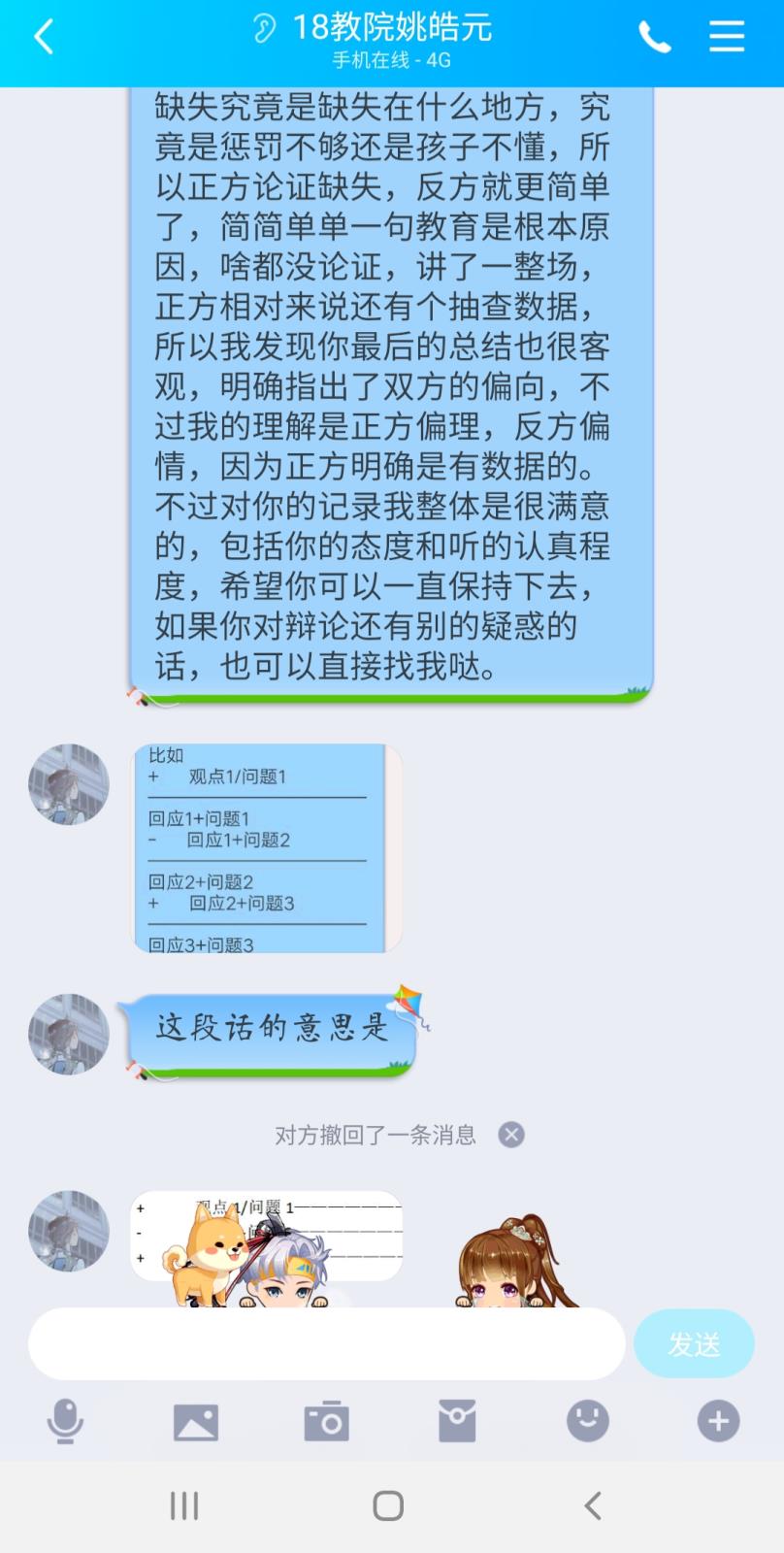Start a voice call with 姚皓元
Viewport: 784px width, 1553px height.
point(654,39)
